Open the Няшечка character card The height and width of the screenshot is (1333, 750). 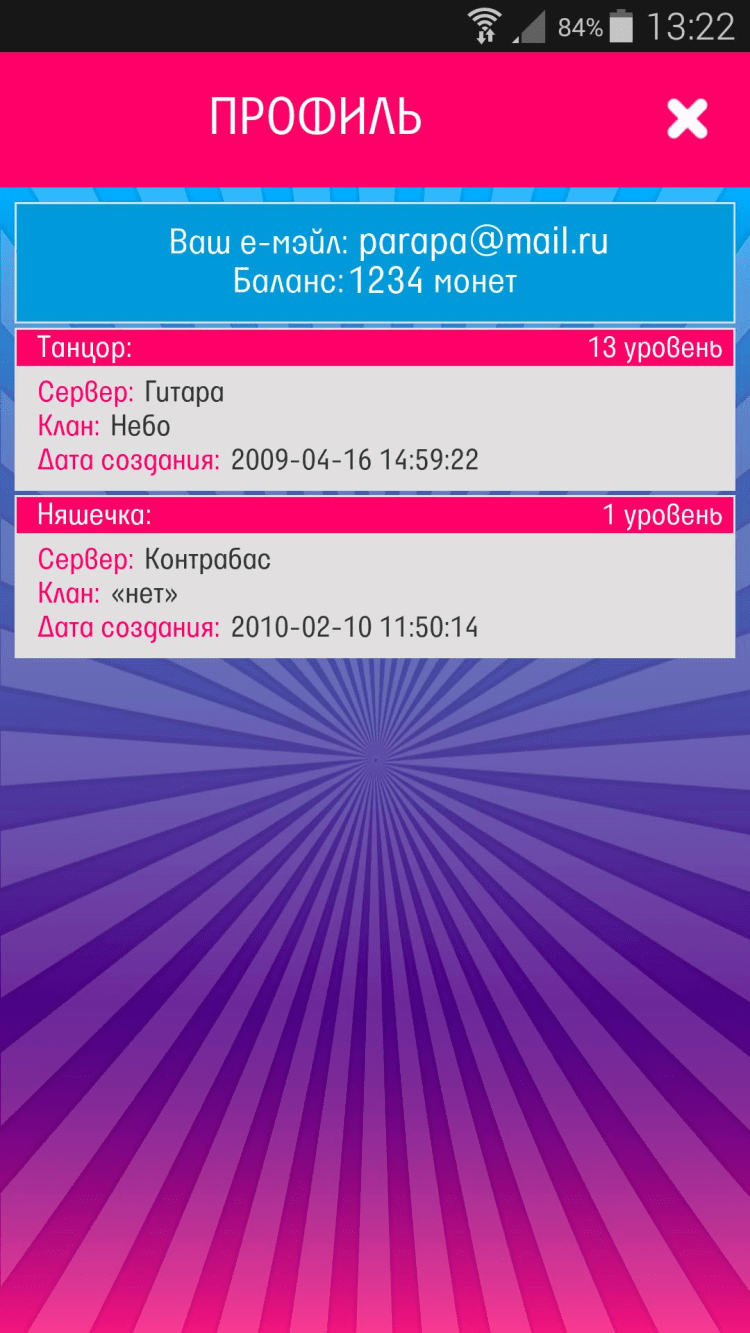pos(375,577)
